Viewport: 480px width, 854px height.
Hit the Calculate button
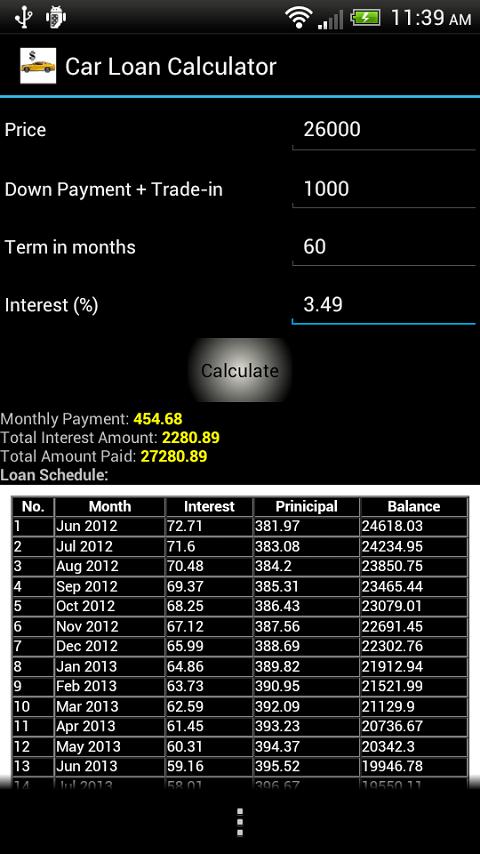click(x=240, y=370)
